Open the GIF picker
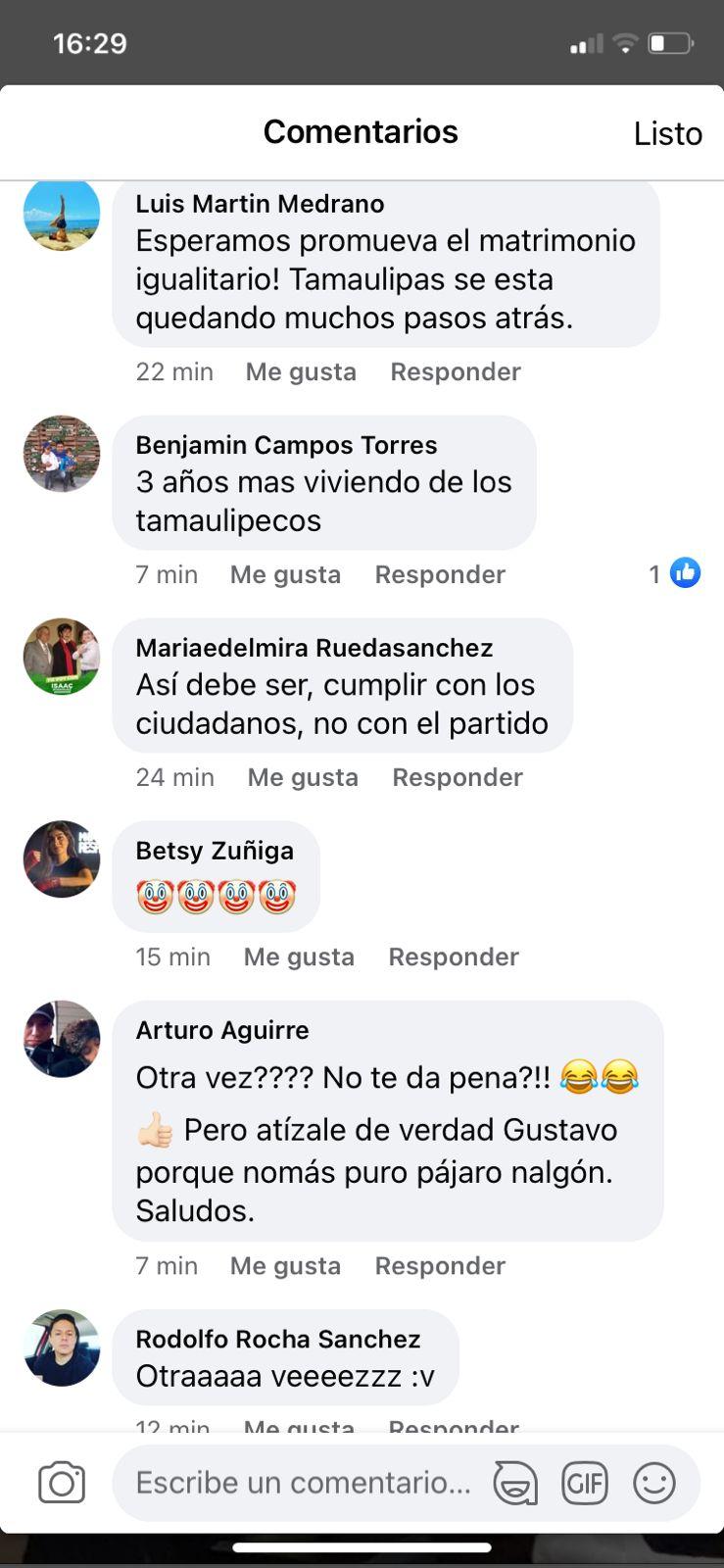Image resolution: width=724 pixels, height=1568 pixels. pos(585,1483)
